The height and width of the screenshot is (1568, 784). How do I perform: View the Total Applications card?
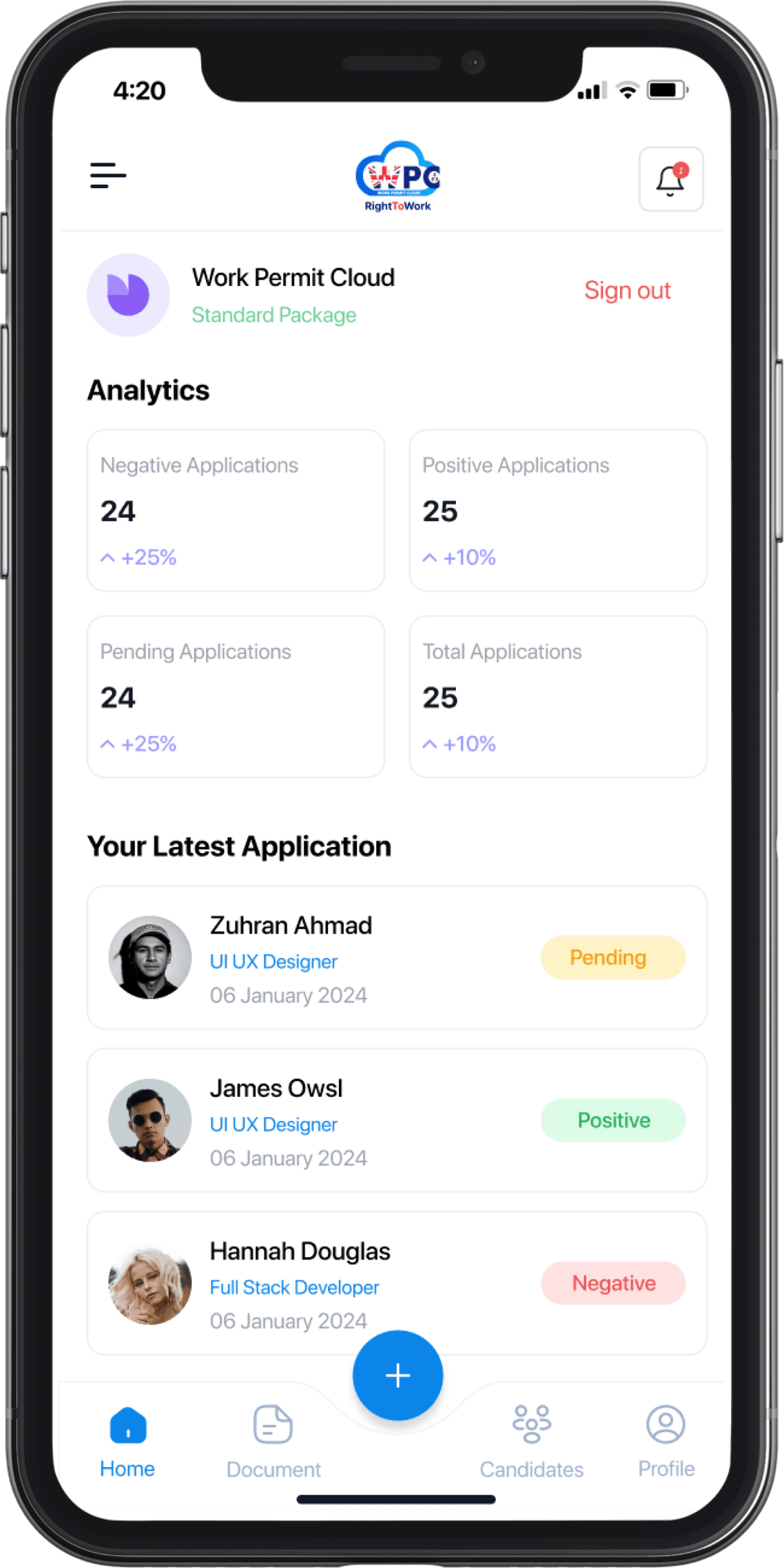click(558, 697)
